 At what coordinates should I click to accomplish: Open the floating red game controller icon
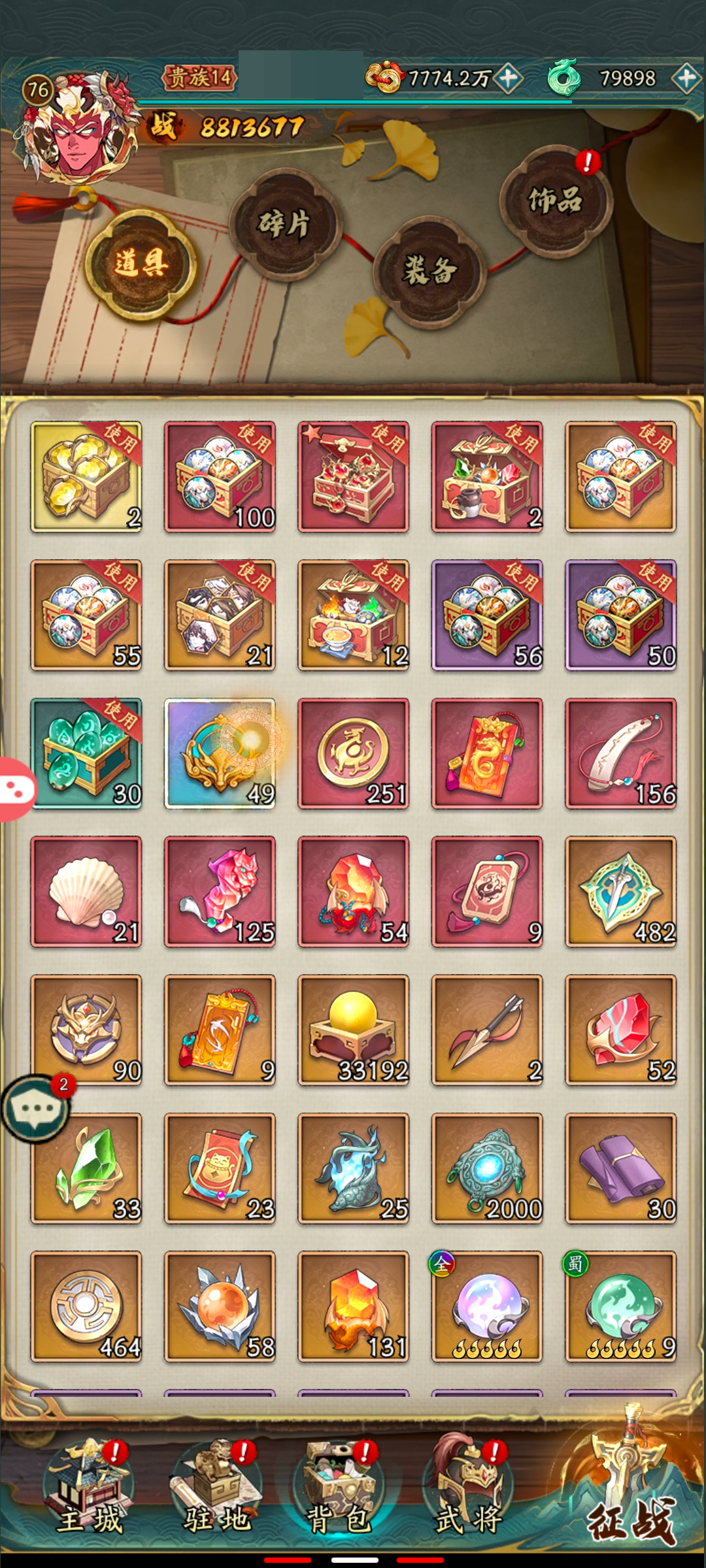coord(16,790)
